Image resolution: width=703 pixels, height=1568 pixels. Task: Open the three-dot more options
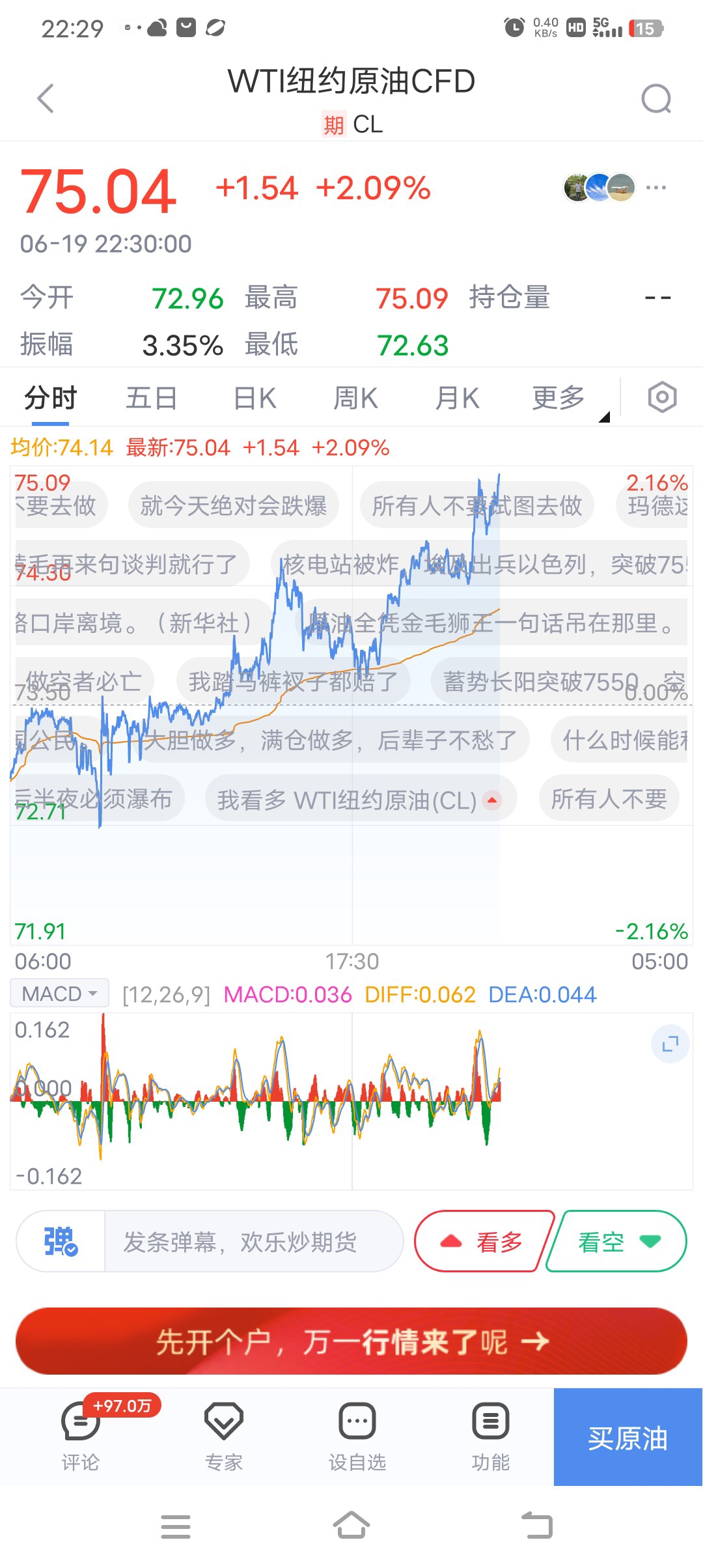point(656,188)
